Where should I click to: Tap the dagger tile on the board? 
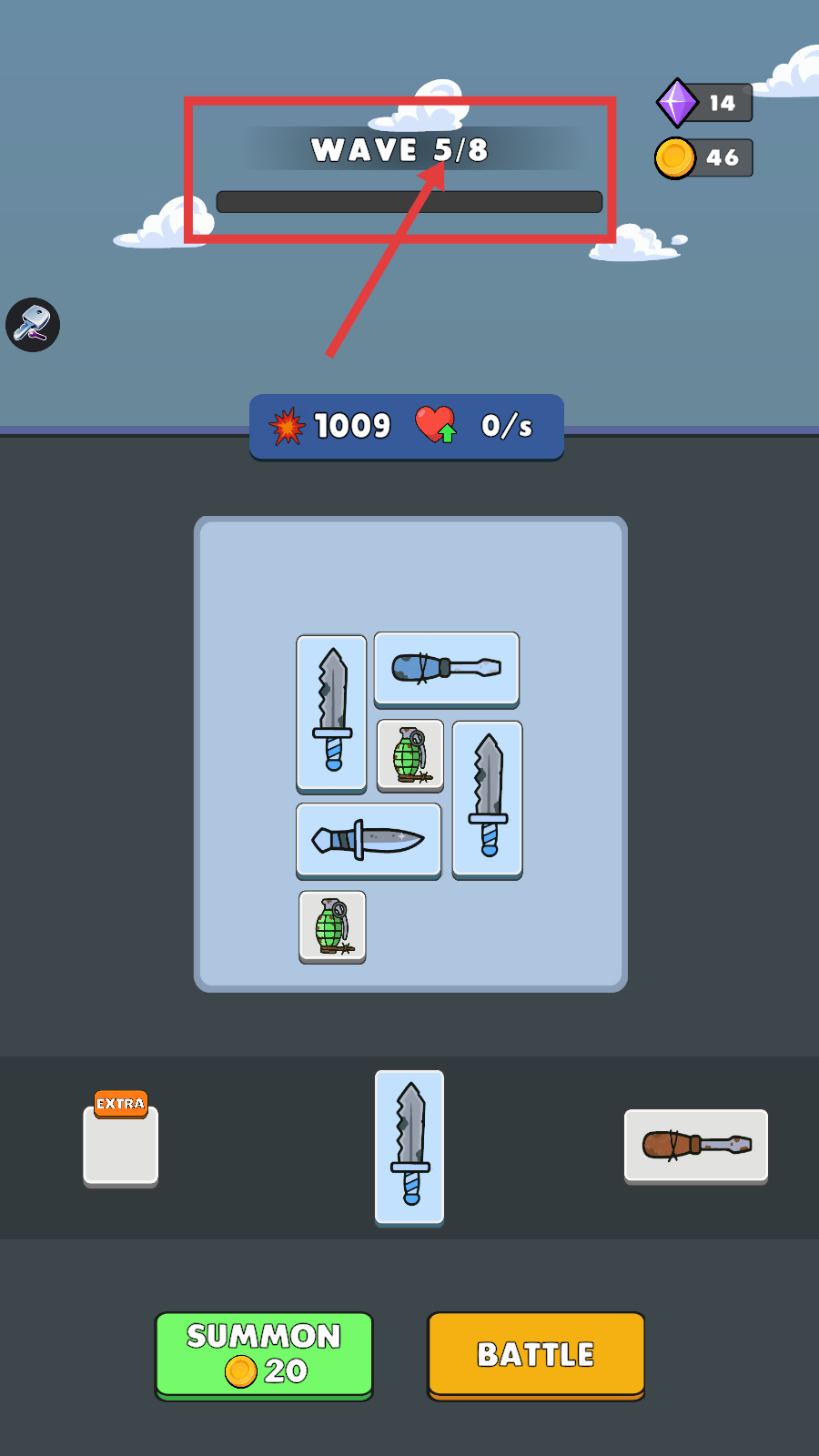369,839
